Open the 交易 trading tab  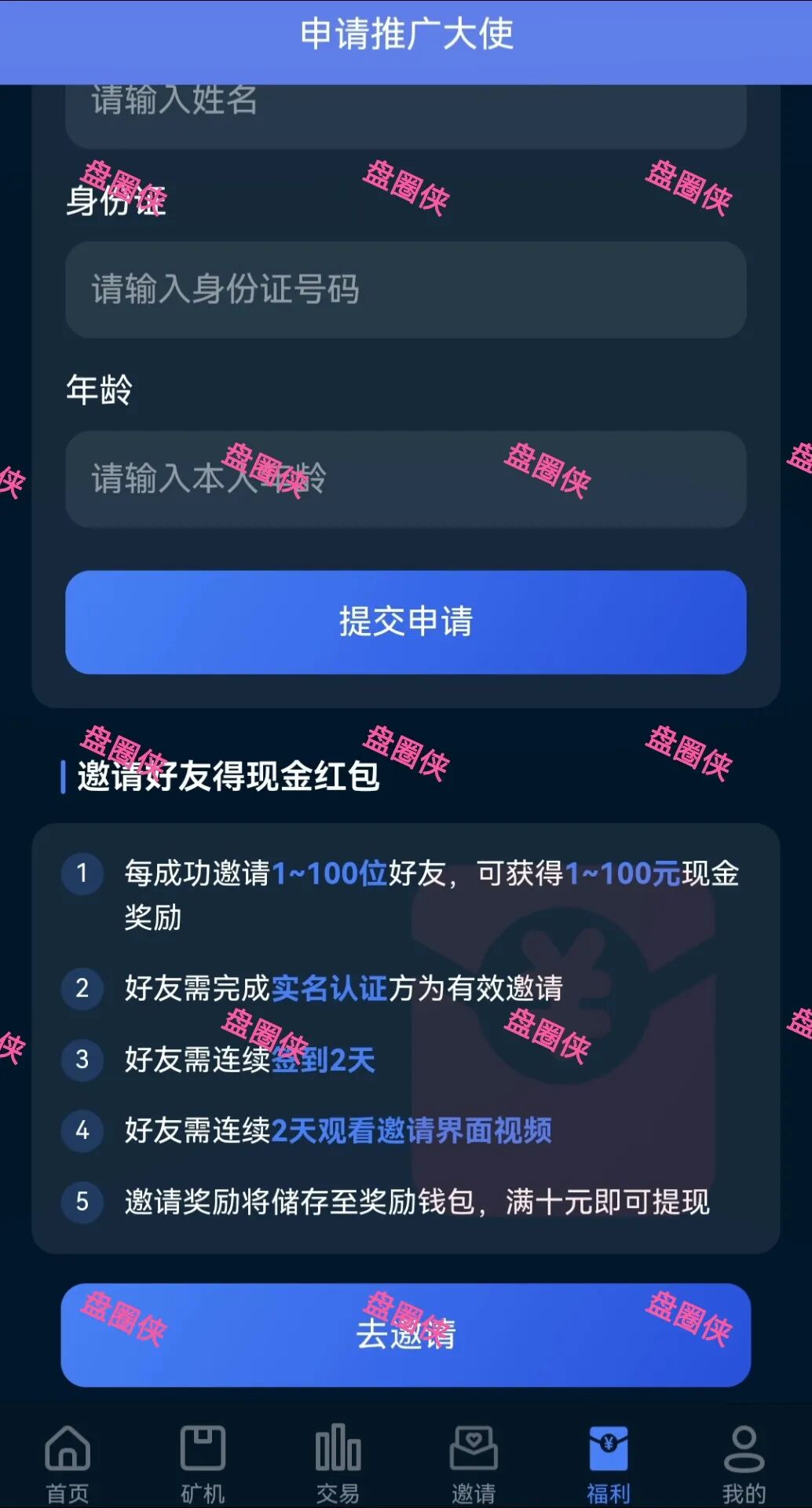[338, 1462]
